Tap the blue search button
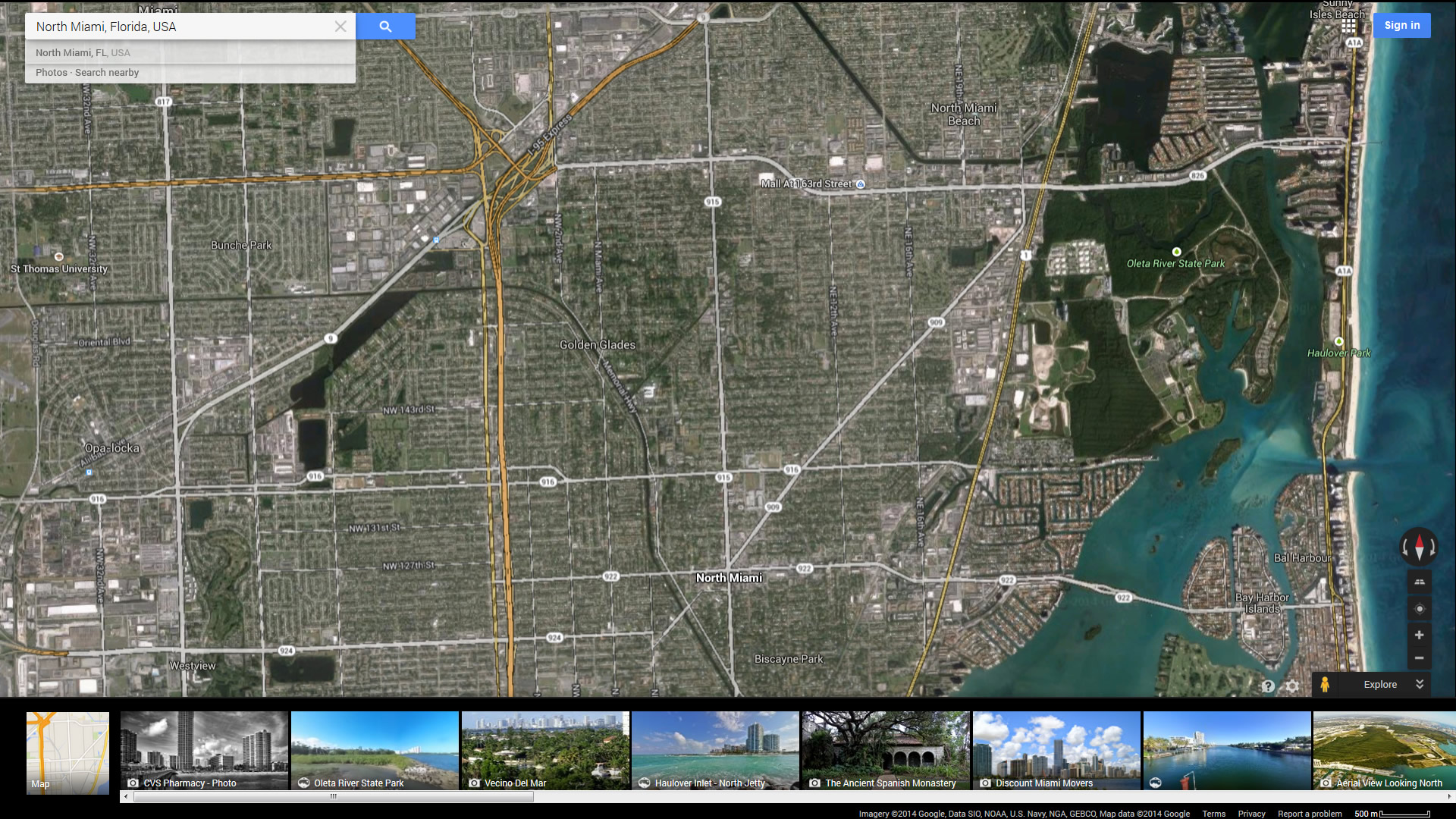Screen dimensions: 1456x819 [385, 27]
